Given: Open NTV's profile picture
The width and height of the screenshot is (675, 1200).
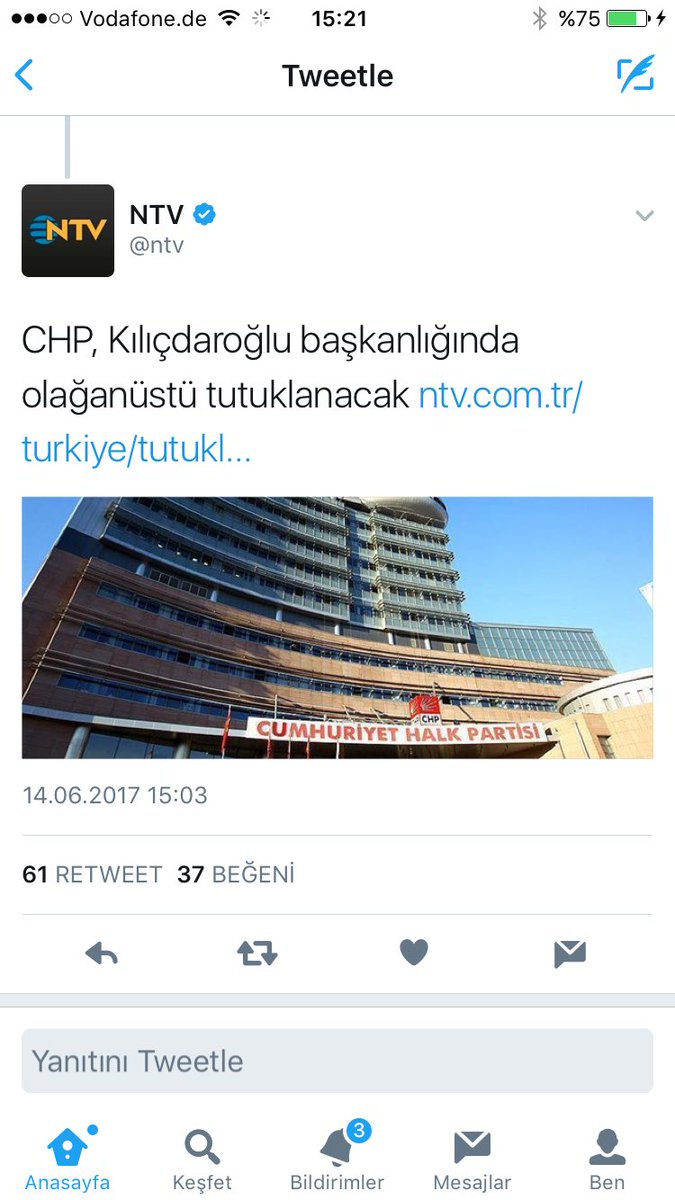Looking at the screenshot, I should [68, 230].
